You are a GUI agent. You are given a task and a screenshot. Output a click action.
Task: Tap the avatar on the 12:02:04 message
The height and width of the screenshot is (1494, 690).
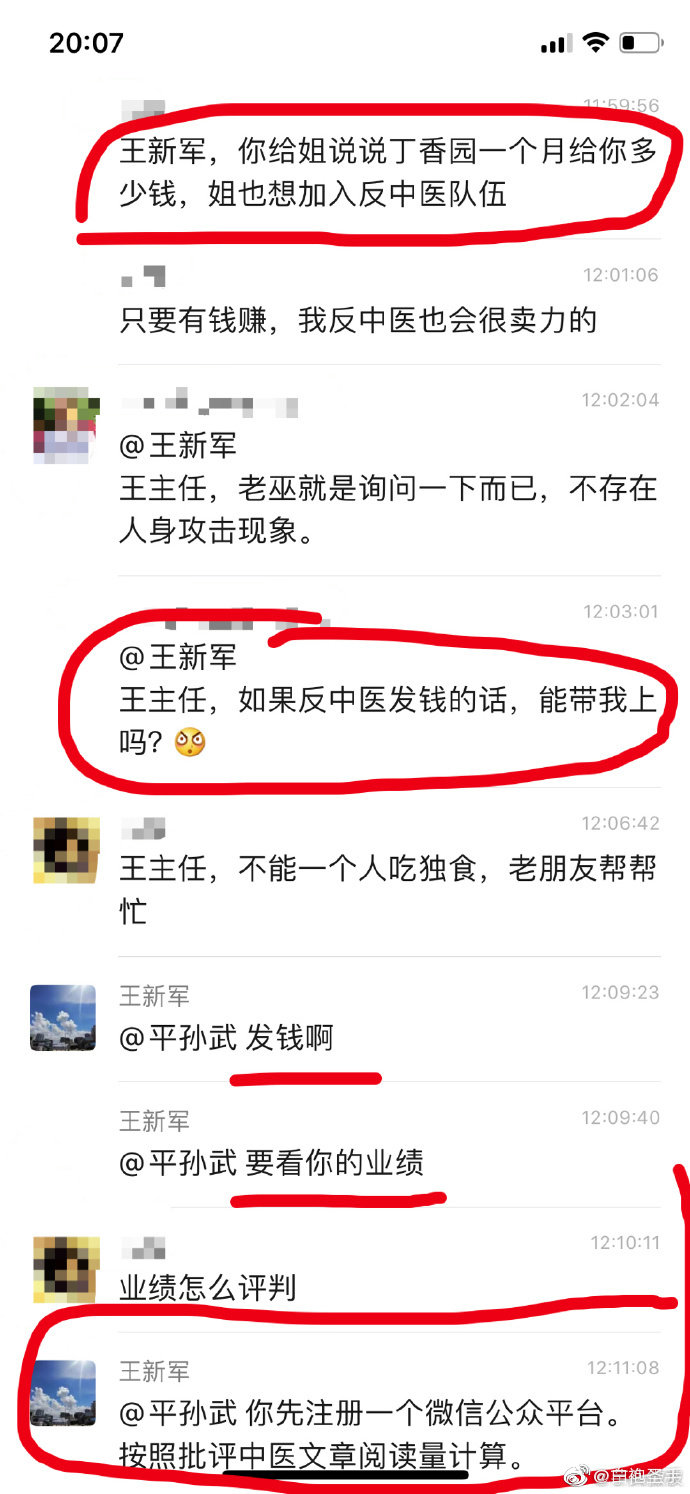pos(66,425)
